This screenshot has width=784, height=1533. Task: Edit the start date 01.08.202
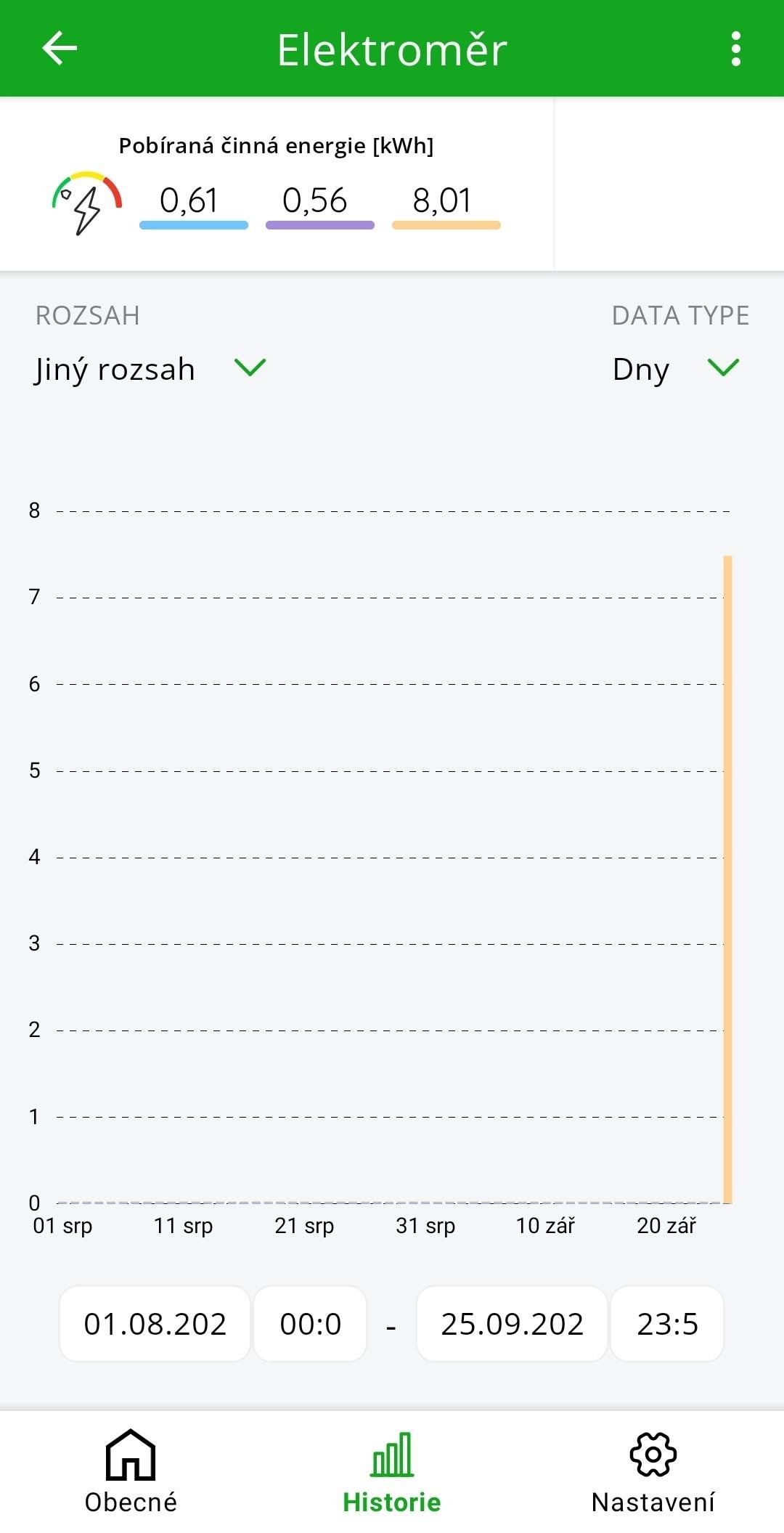pyautogui.click(x=155, y=1324)
